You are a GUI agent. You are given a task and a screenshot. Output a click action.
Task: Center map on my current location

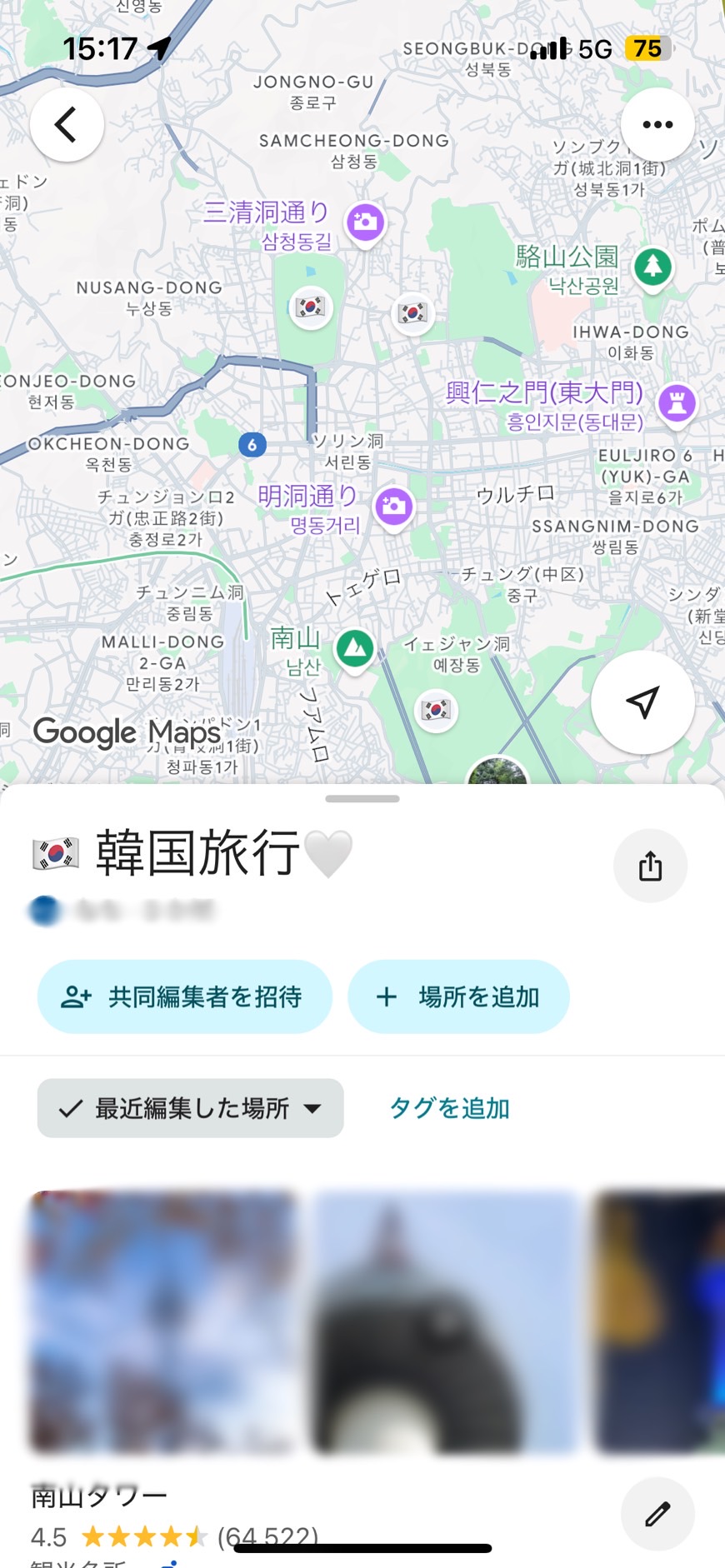pyautogui.click(x=642, y=702)
